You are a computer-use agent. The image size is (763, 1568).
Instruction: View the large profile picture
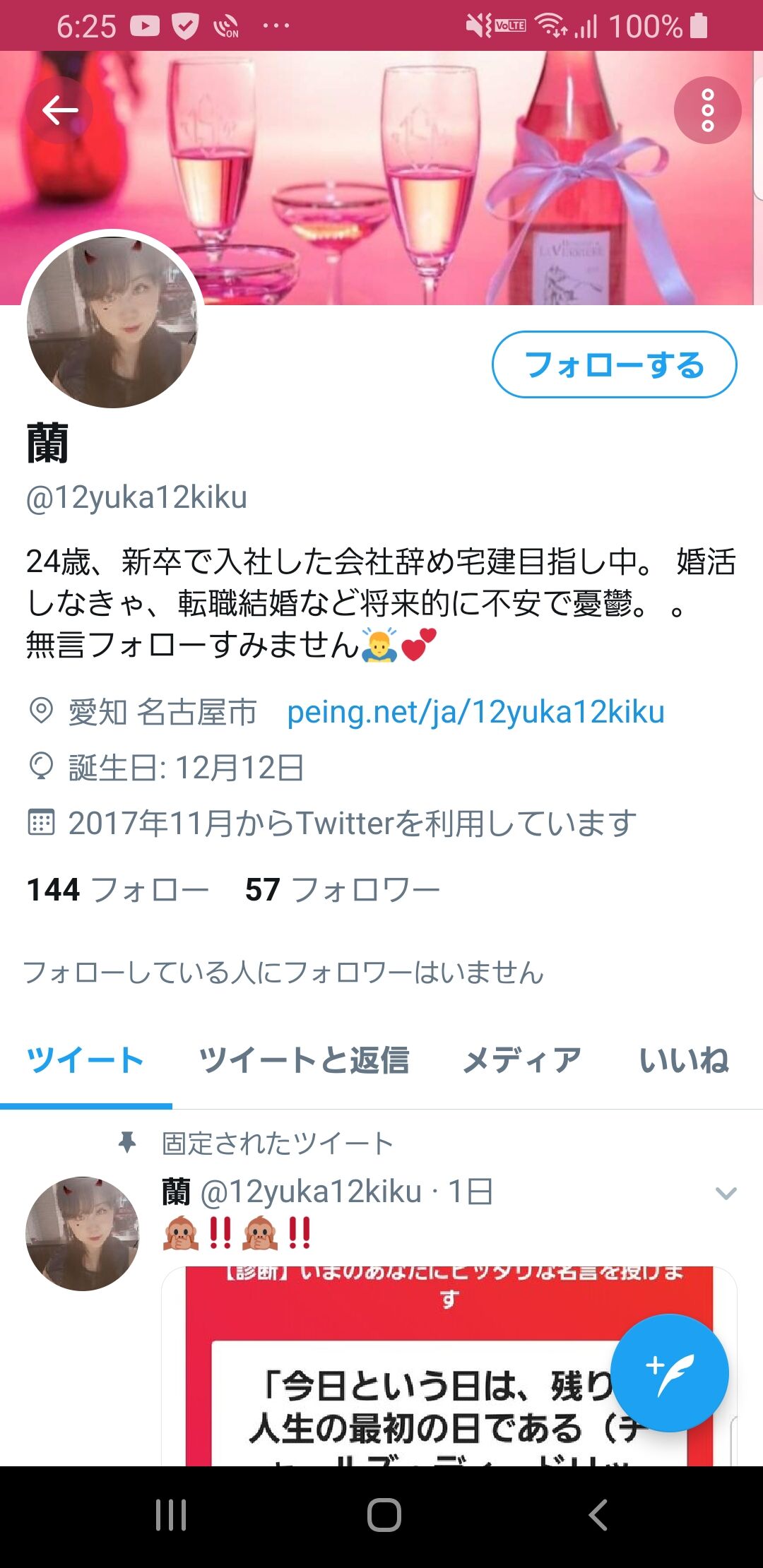[x=112, y=322]
